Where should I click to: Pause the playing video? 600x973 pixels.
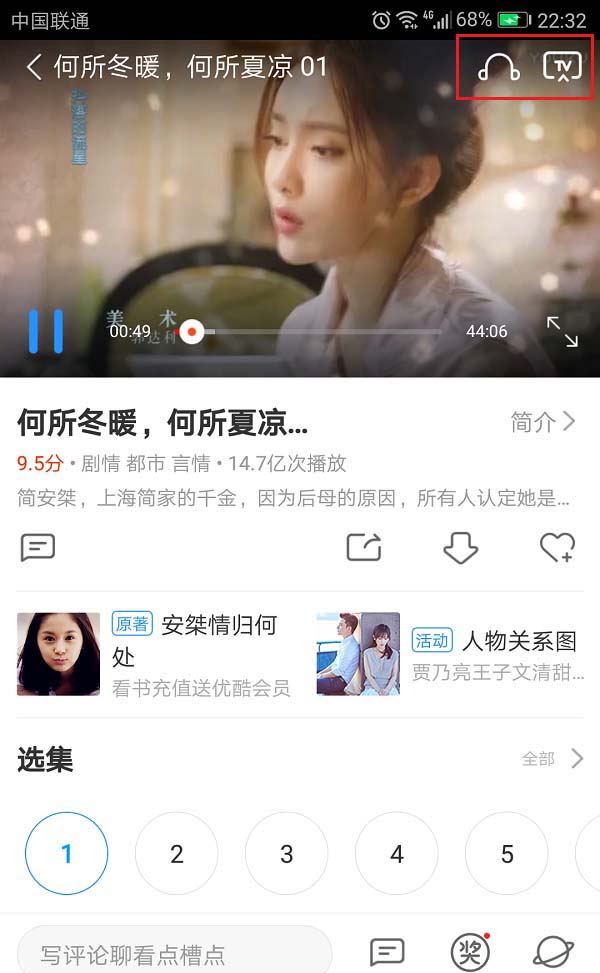click(x=45, y=331)
